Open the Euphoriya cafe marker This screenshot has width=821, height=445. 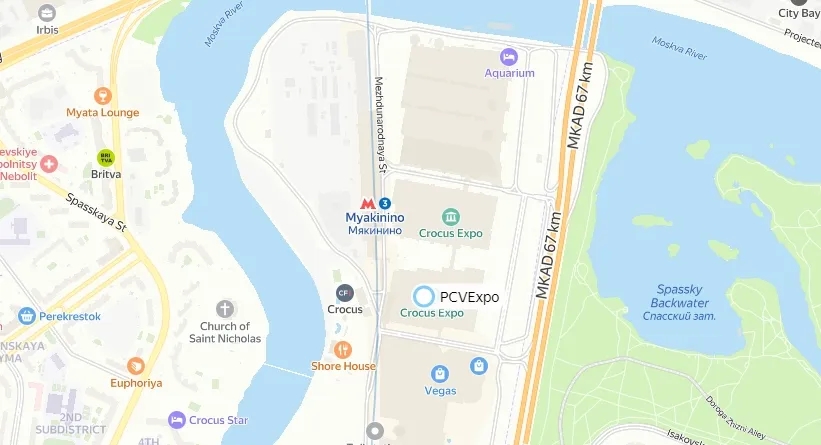135,367
